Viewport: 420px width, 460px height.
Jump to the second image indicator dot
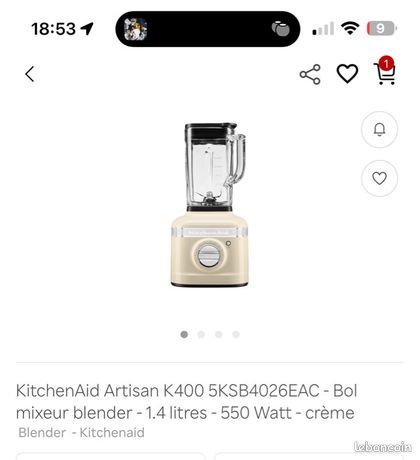(x=201, y=334)
